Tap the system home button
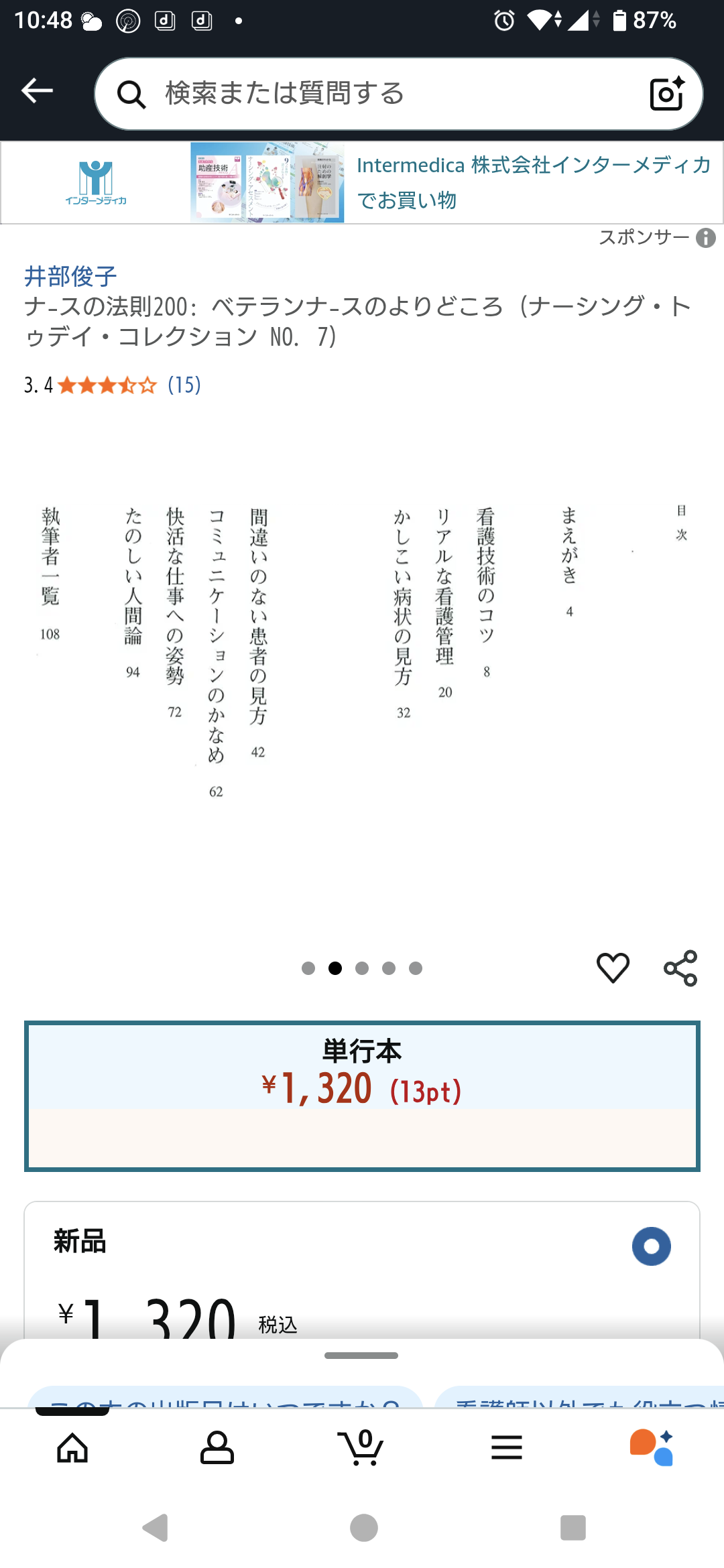 (x=364, y=1528)
